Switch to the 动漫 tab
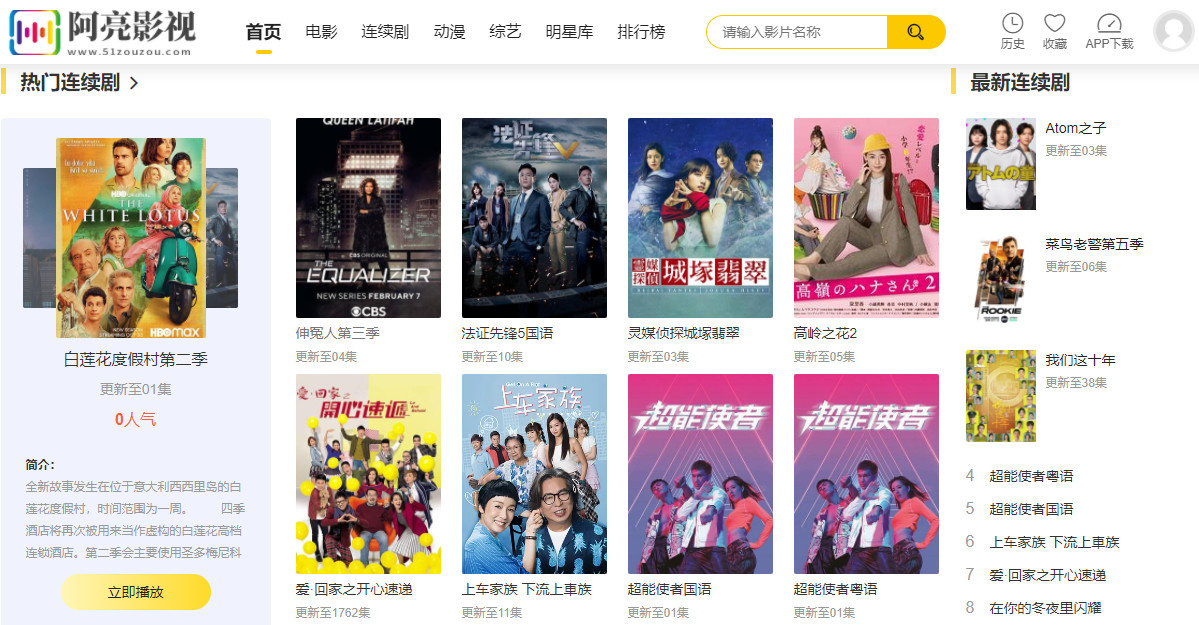Image resolution: width=1199 pixels, height=625 pixels. pos(449,32)
